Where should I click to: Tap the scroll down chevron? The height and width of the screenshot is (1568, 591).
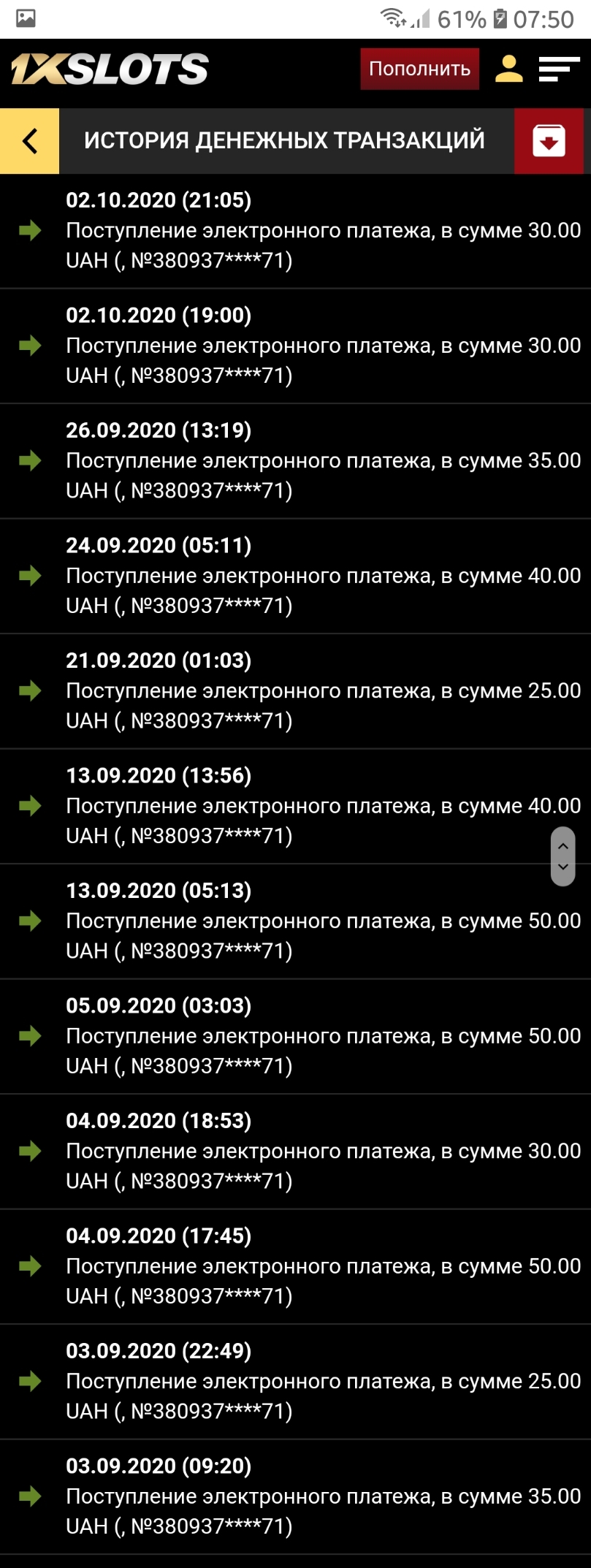click(563, 868)
